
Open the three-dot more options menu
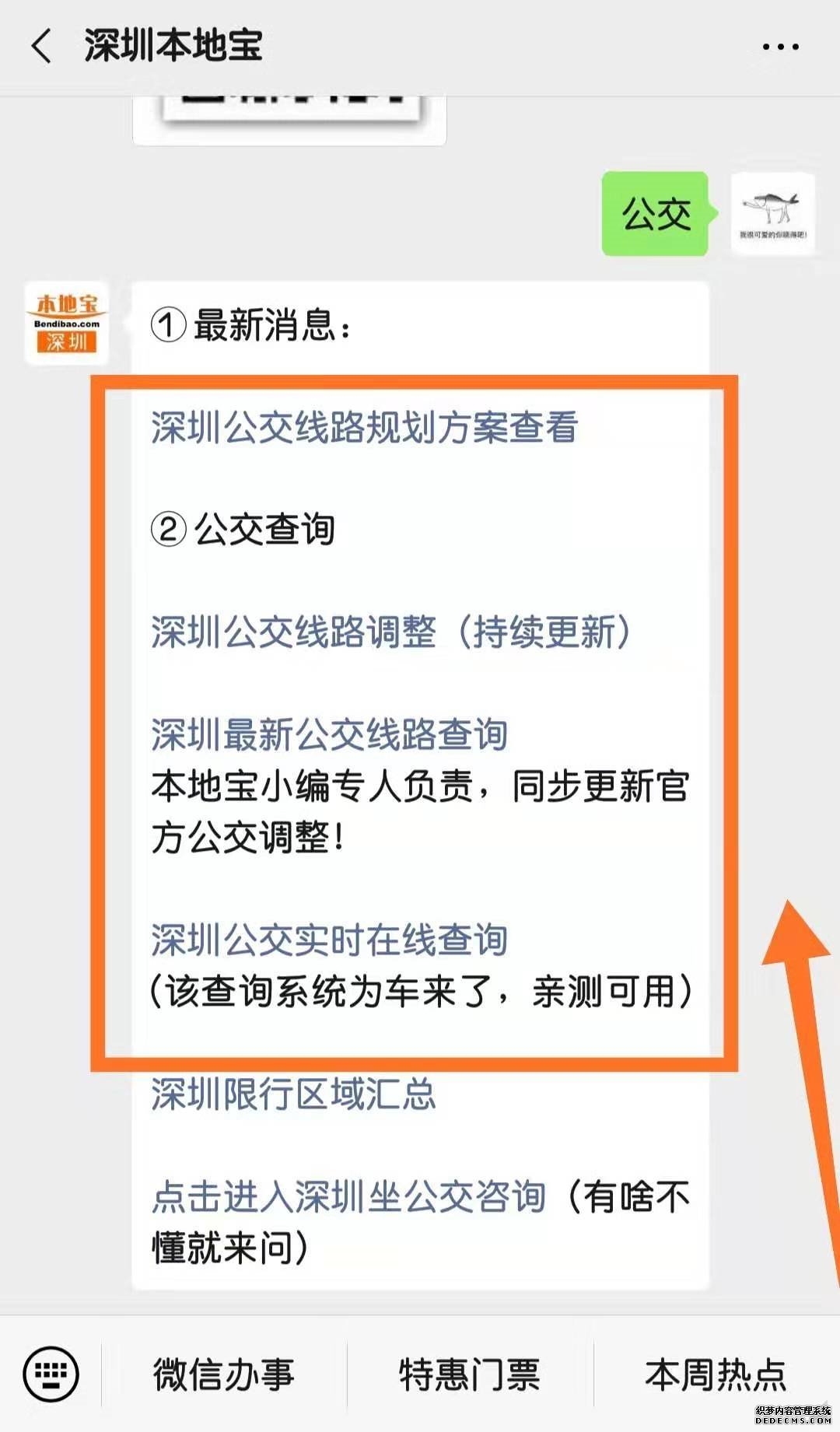tap(780, 47)
